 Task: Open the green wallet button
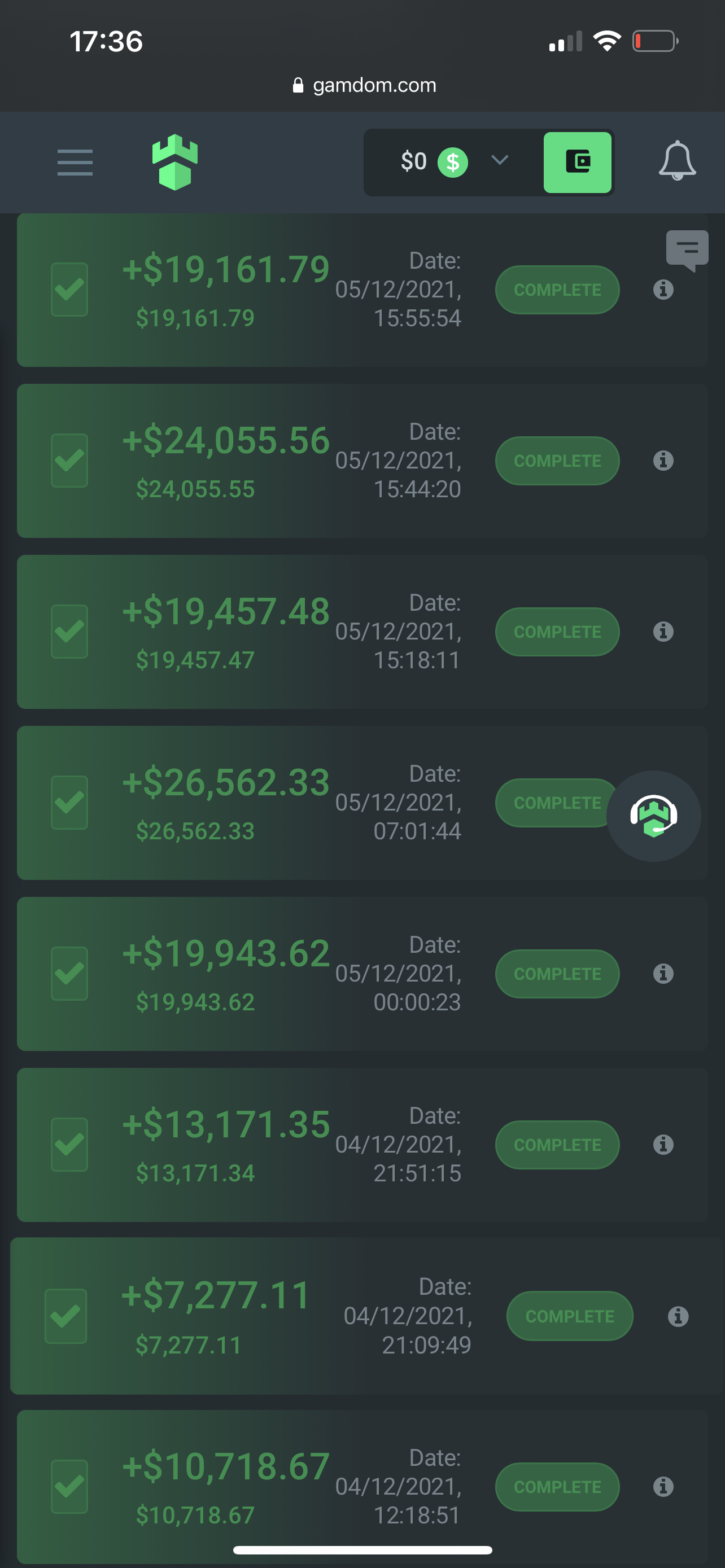point(577,163)
